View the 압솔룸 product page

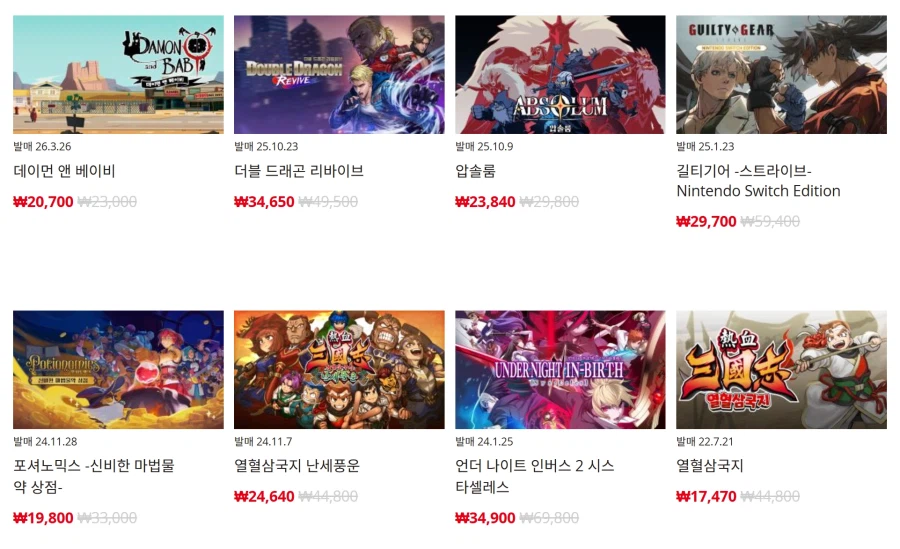pyautogui.click(x=560, y=75)
